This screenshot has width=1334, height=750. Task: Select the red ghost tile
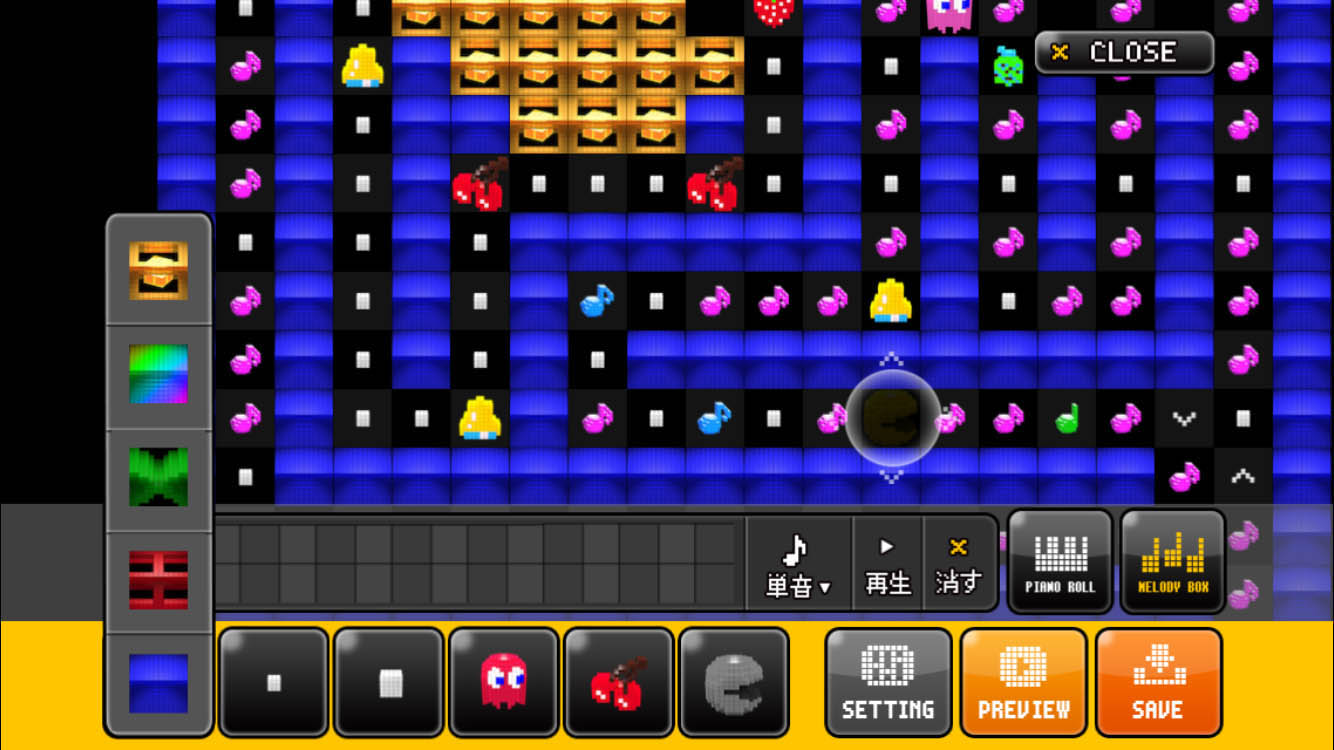coord(504,683)
